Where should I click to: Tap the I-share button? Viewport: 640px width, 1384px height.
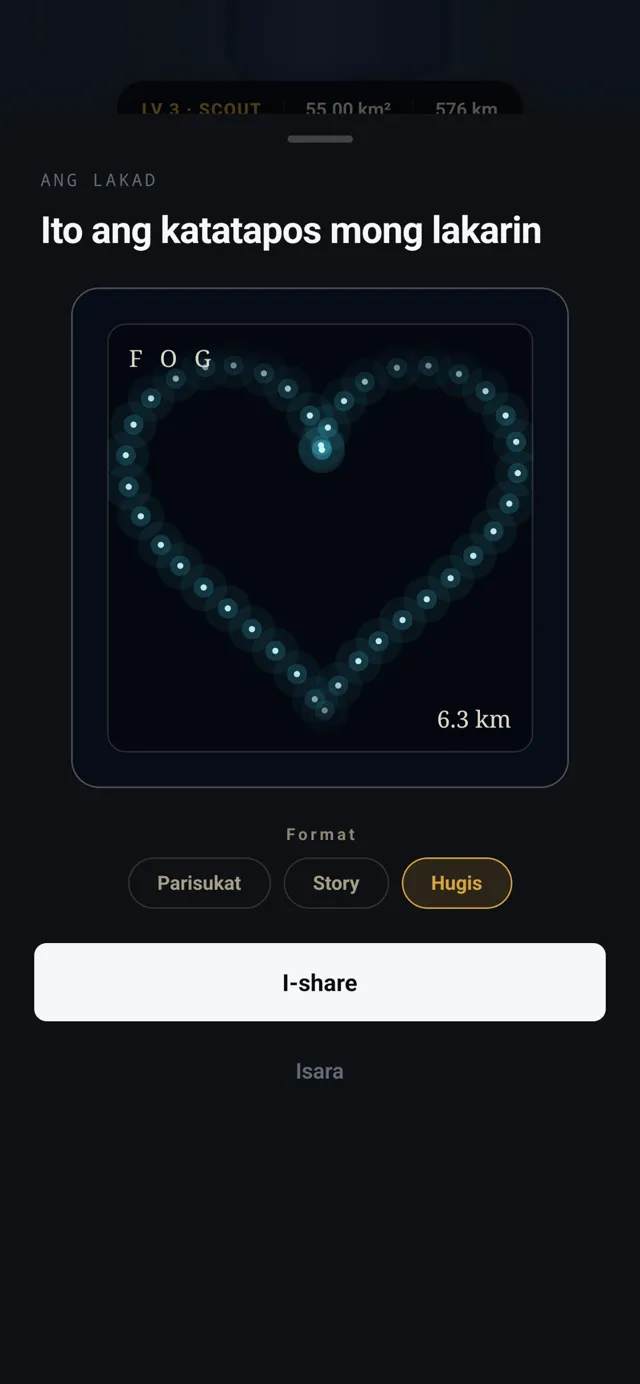320,982
